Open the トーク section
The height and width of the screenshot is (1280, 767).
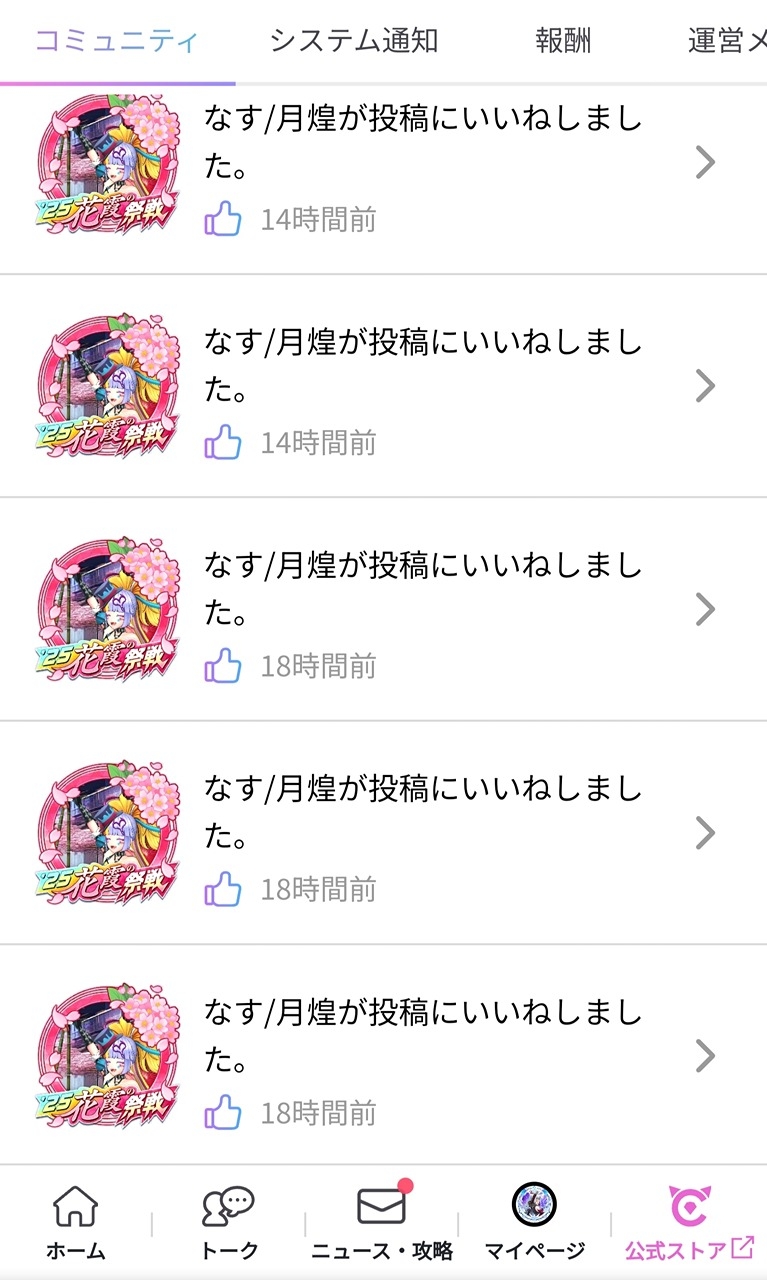point(229,1222)
